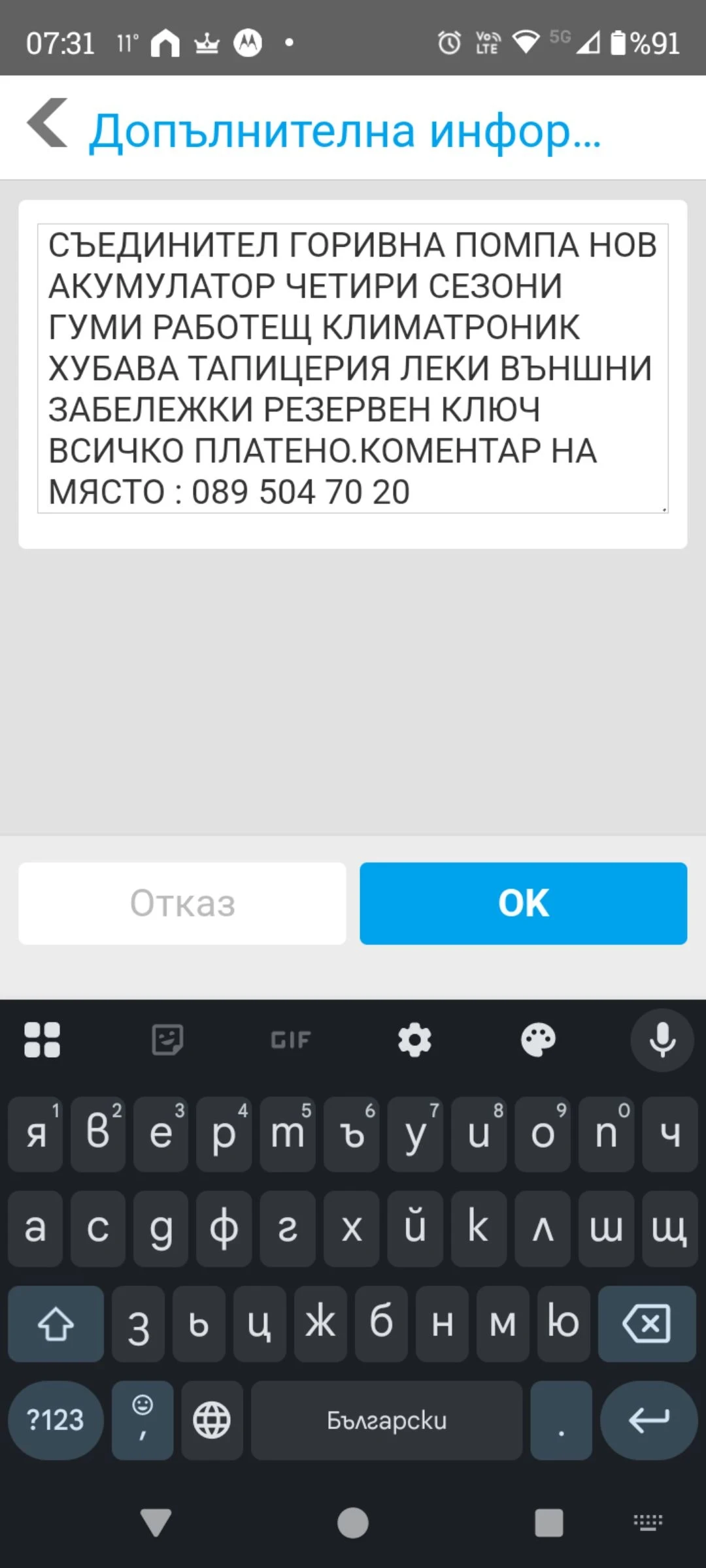Open the keyboard settings gear
The image size is (706, 1568).
tap(414, 1039)
